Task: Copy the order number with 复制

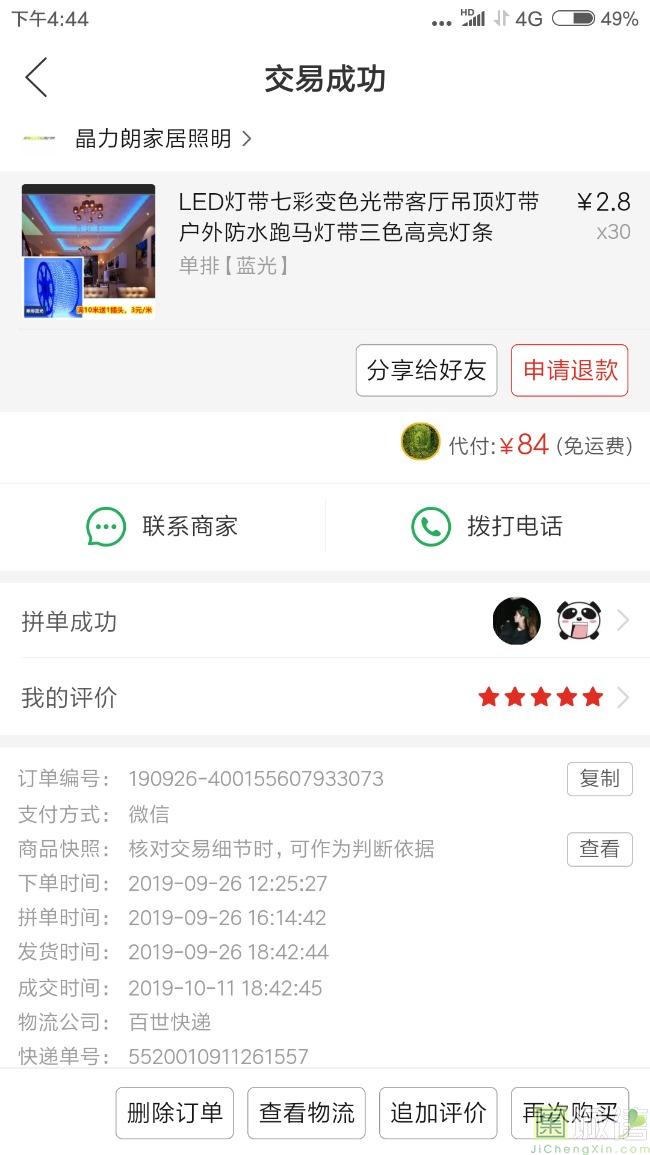Action: point(599,779)
